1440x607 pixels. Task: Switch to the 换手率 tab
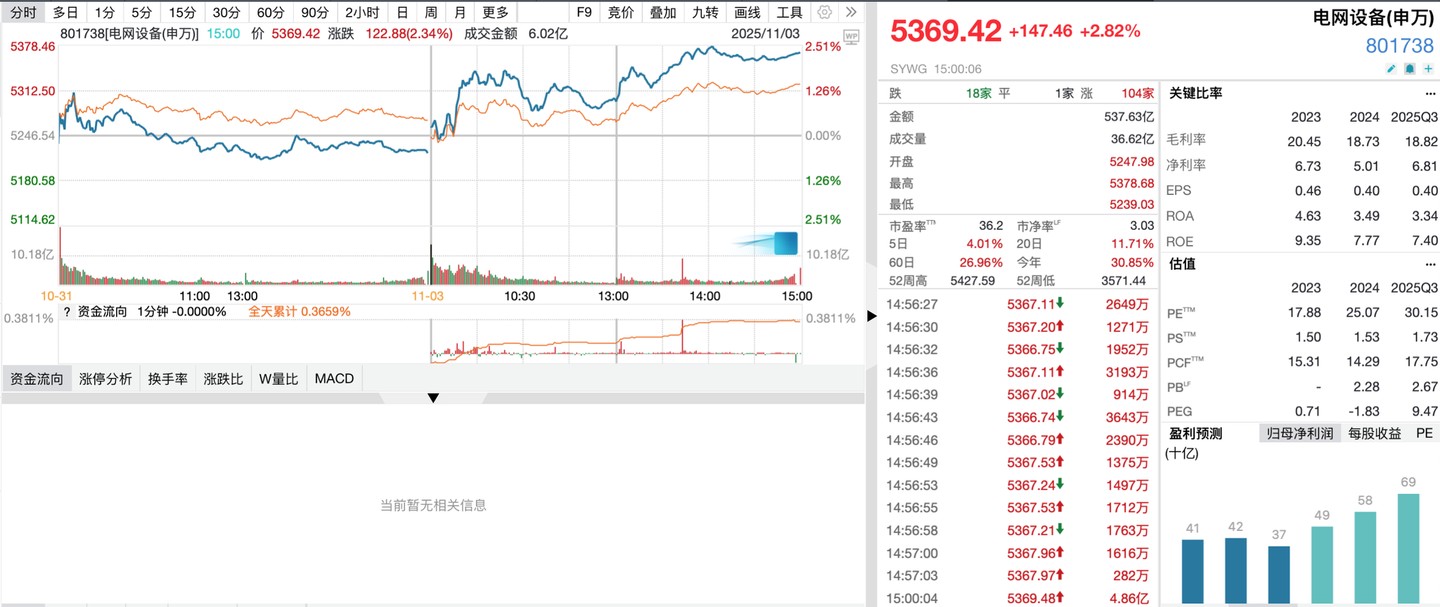[168, 378]
